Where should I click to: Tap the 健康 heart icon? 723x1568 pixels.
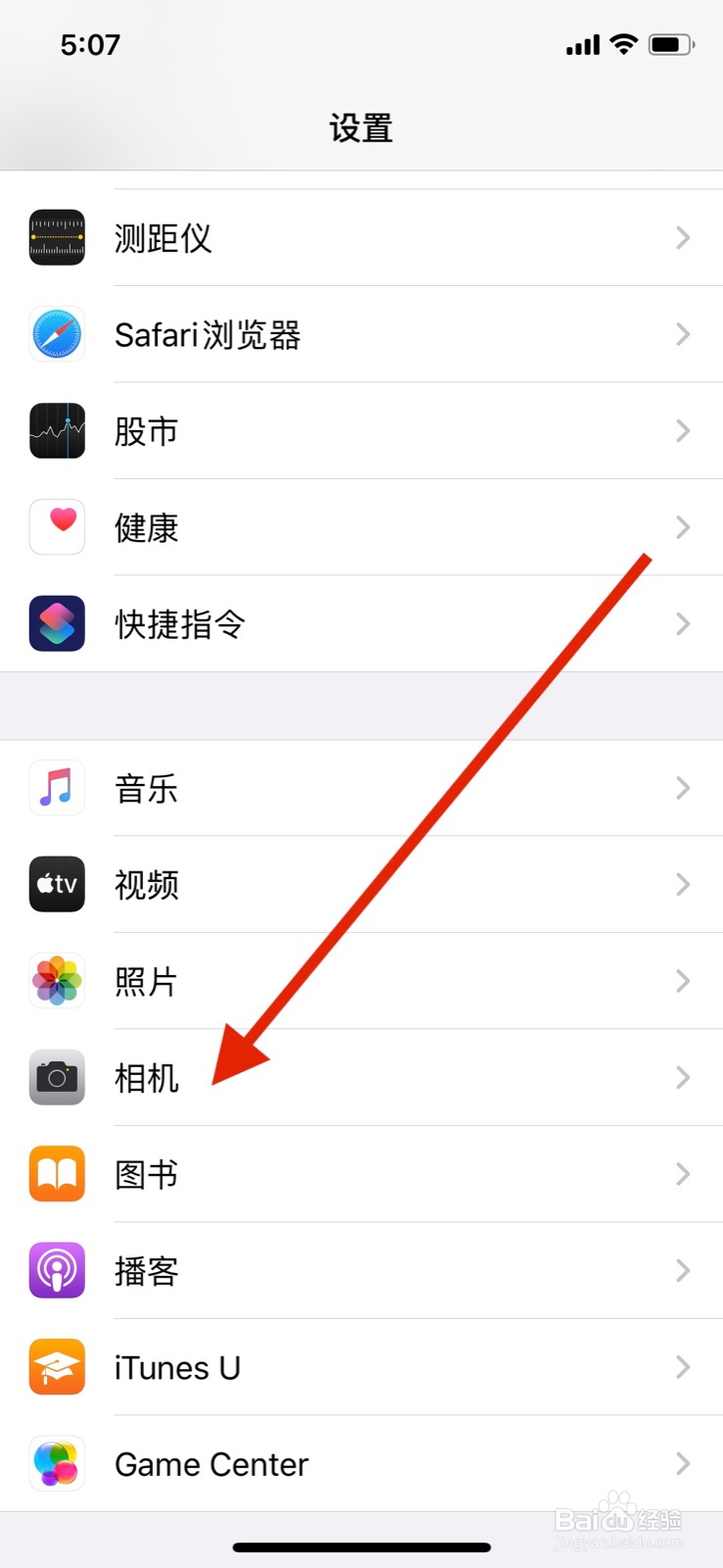pyautogui.click(x=56, y=527)
